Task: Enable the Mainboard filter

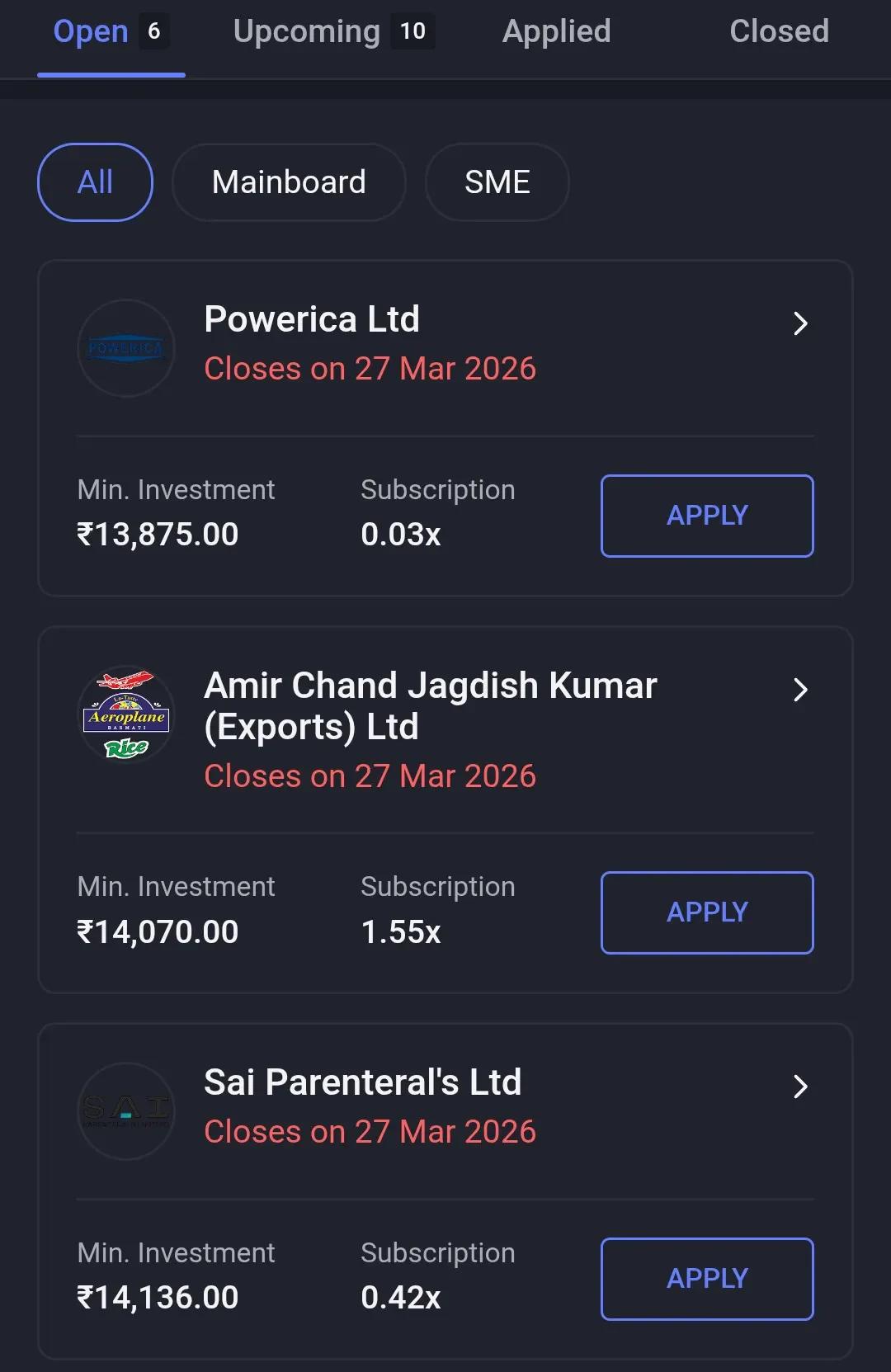Action: coord(289,182)
